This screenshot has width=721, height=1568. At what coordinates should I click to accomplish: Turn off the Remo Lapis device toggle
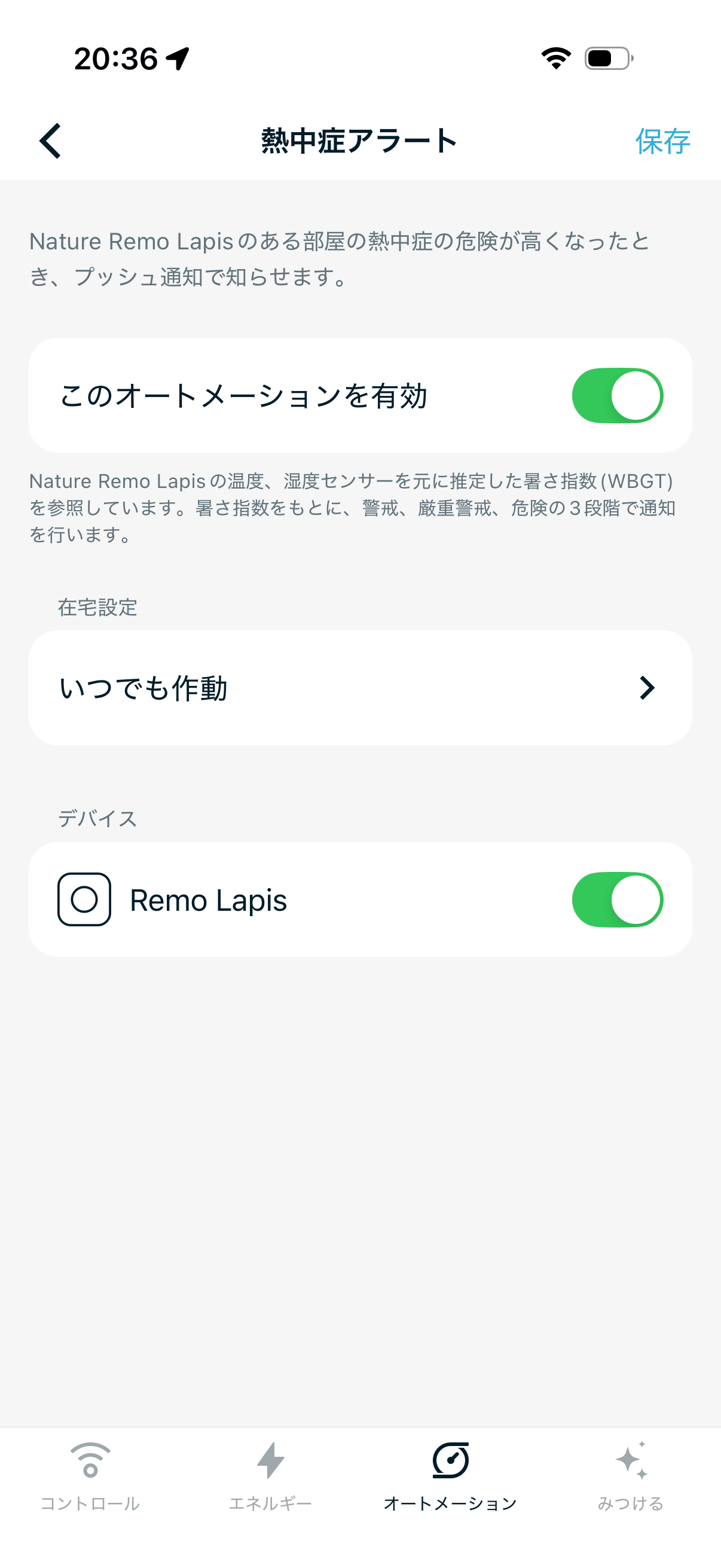(x=617, y=900)
